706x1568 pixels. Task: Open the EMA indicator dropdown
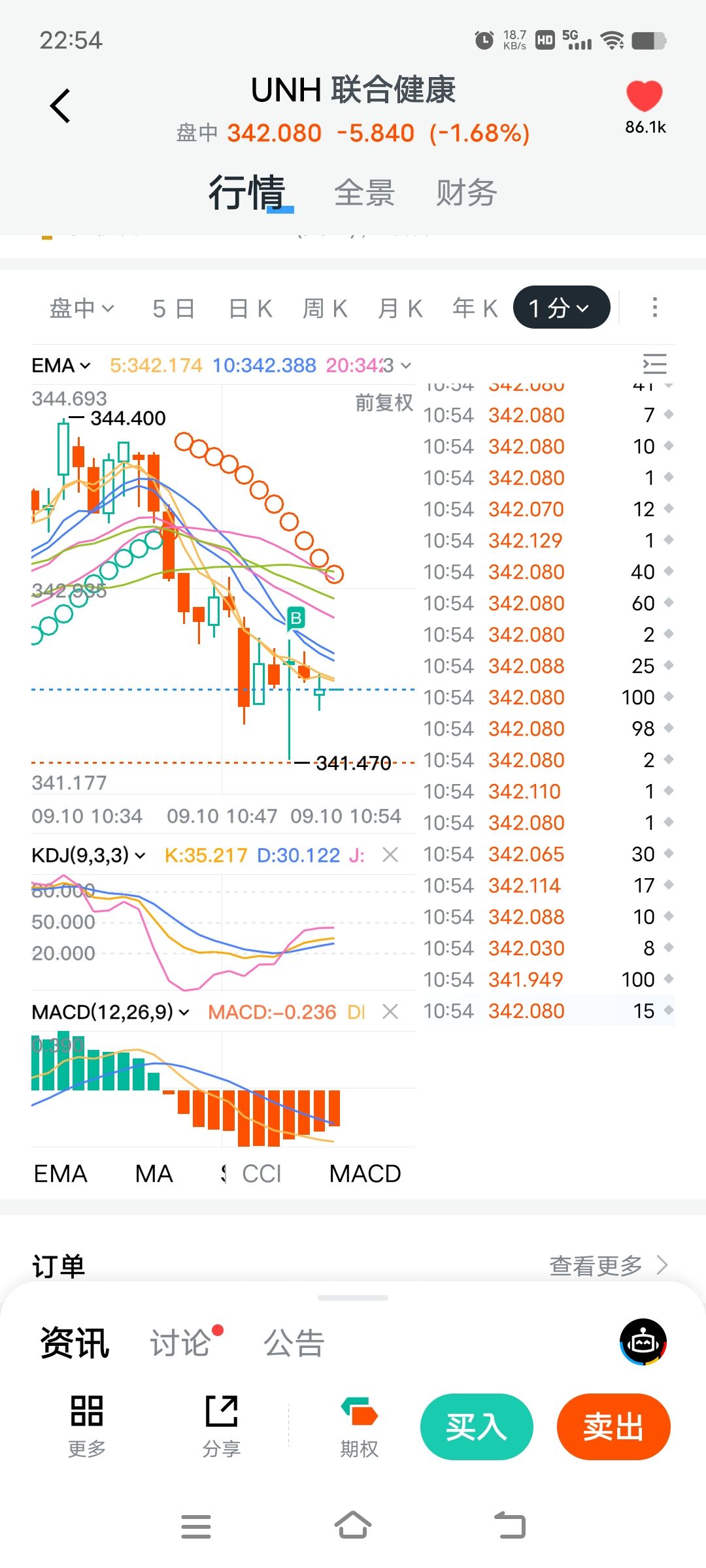[x=61, y=365]
